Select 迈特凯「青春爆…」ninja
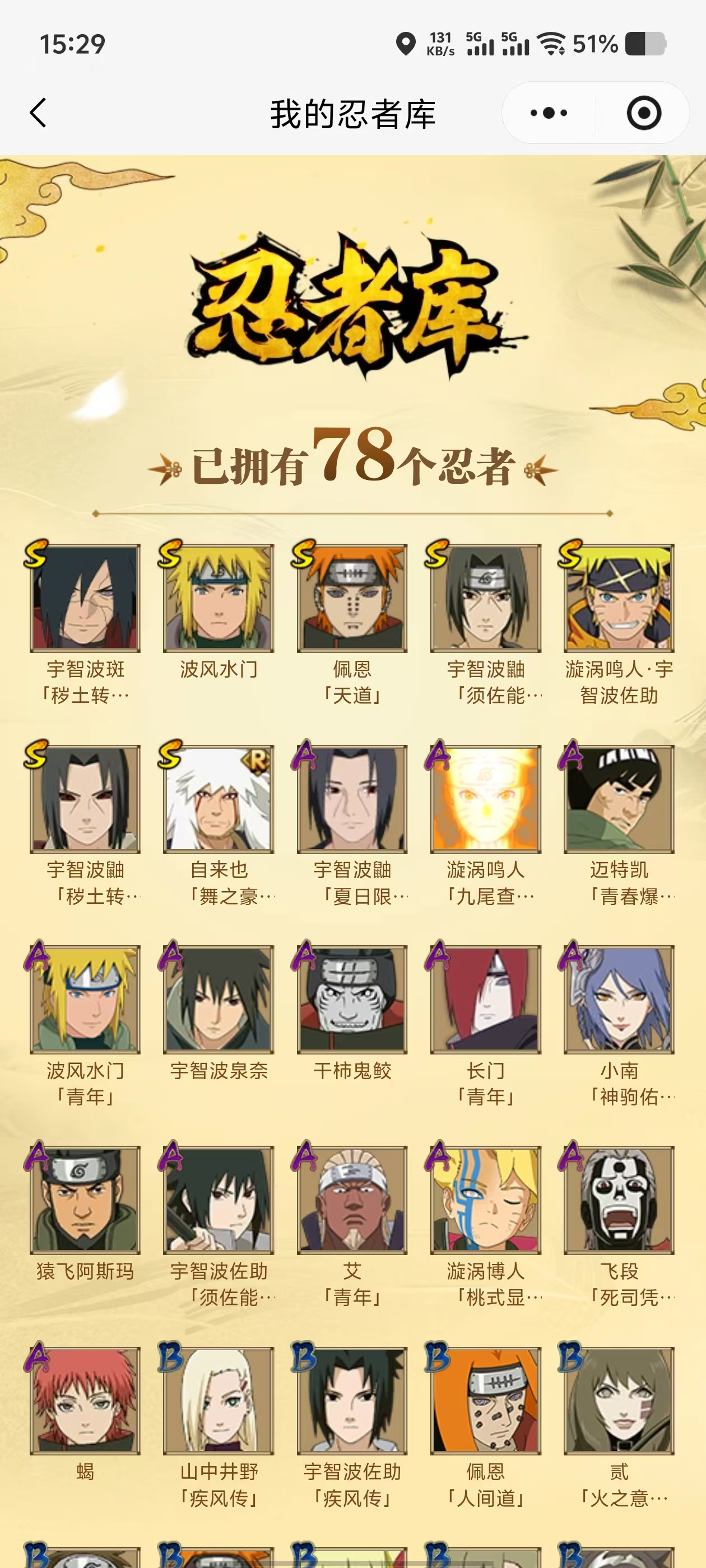This screenshot has width=706, height=1568. pyautogui.click(x=619, y=799)
